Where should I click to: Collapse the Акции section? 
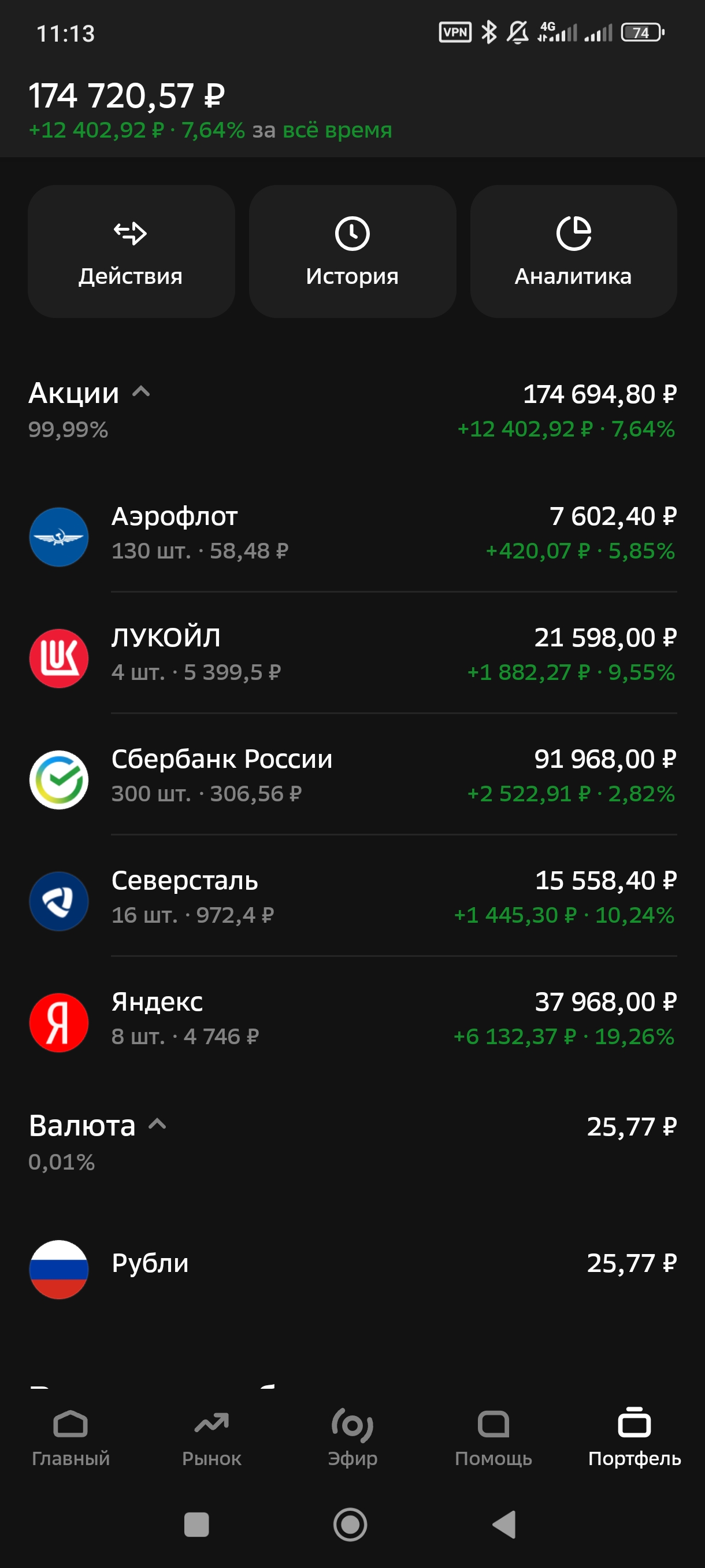coord(141,393)
